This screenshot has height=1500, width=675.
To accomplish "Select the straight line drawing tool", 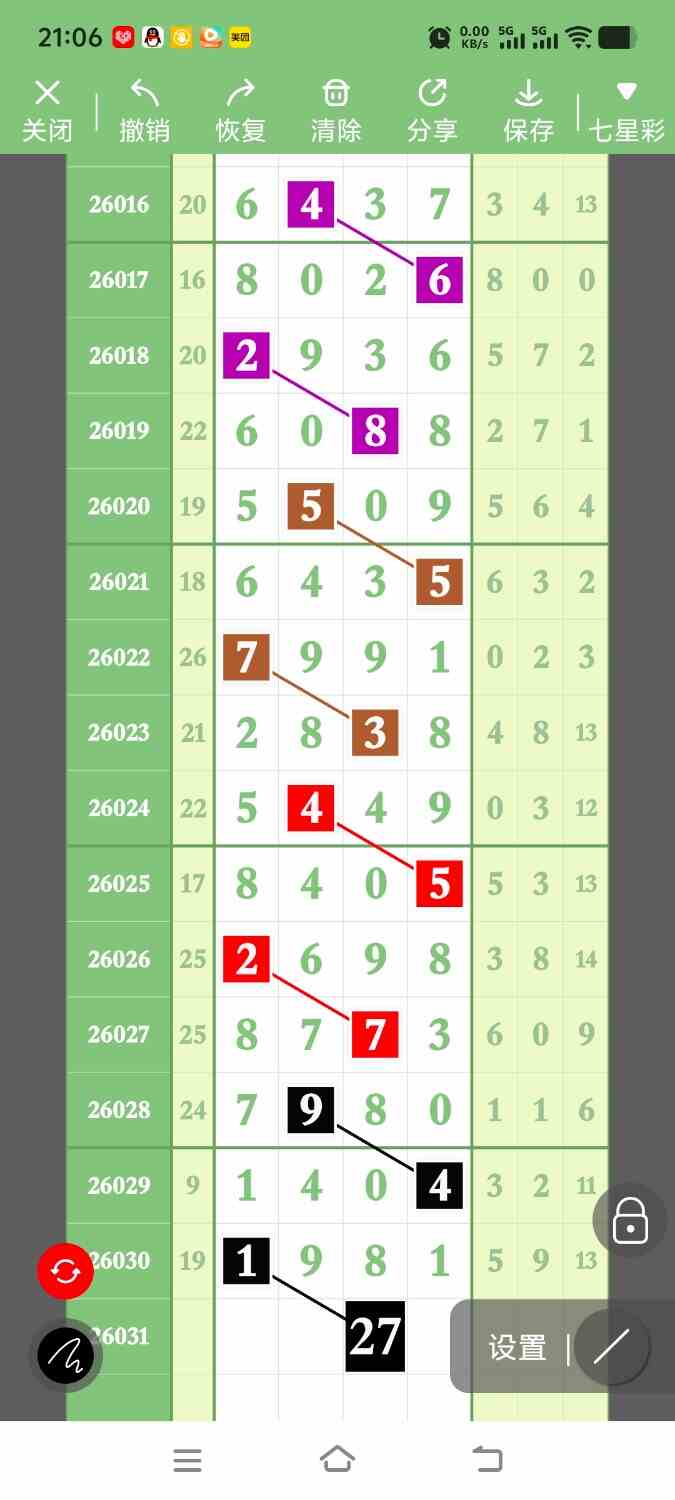I will (x=611, y=1347).
